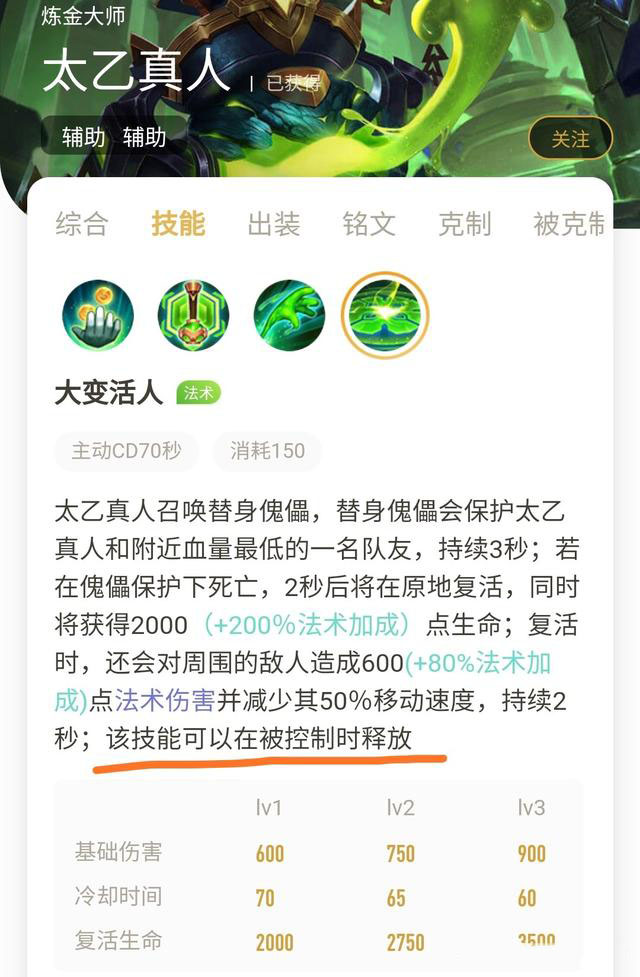This screenshot has height=977, width=640.
Task: Open the 克制 tab
Action: tap(465, 225)
